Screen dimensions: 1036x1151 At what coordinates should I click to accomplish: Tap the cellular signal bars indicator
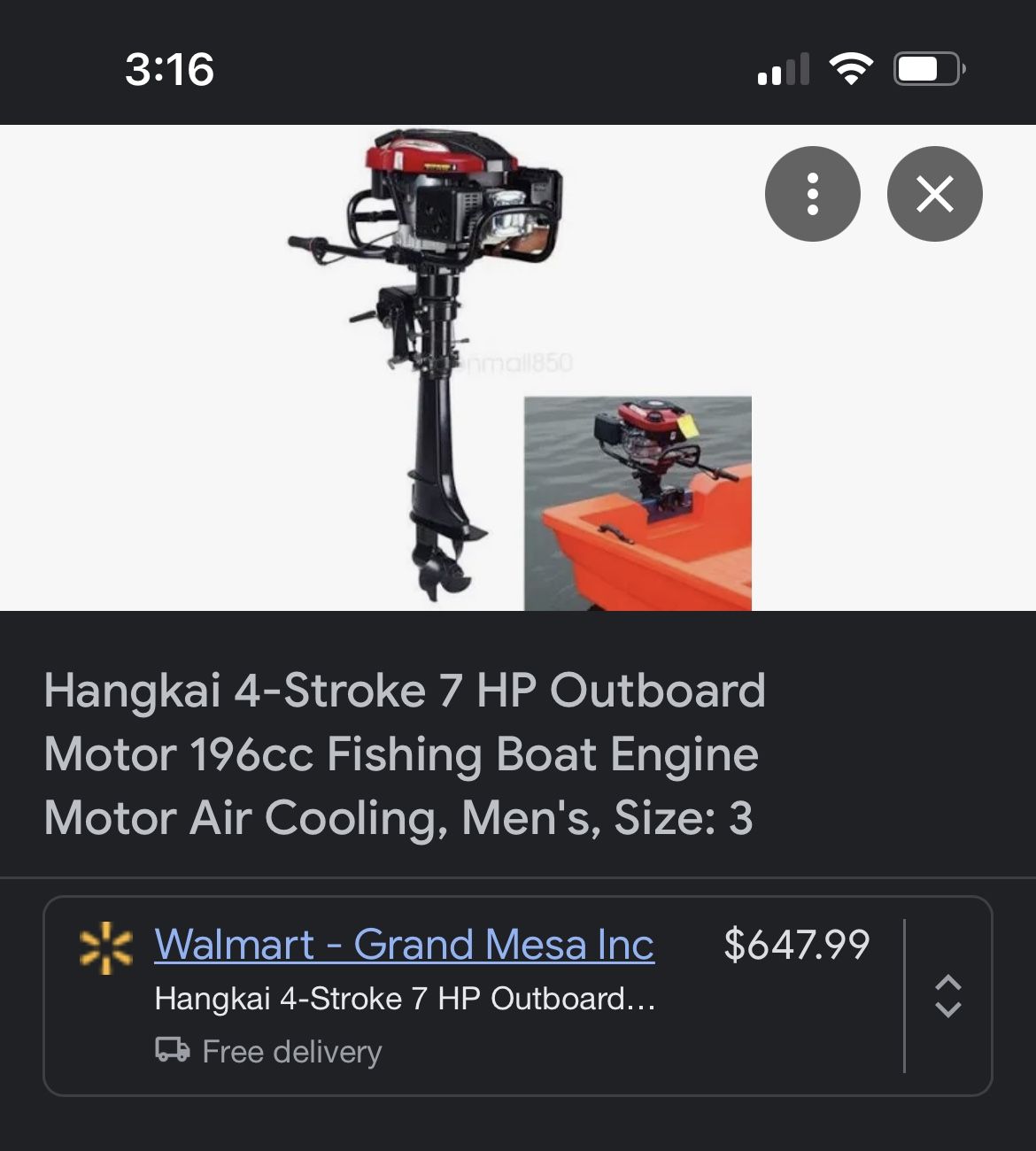[783, 71]
